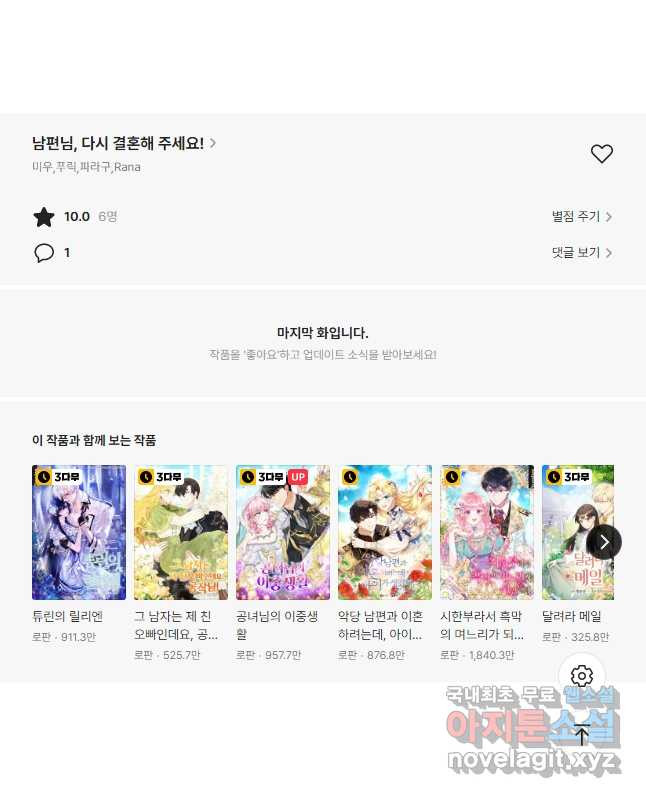This screenshot has height=798, width=646.
Task: Show next recommended titles with arrow
Action: pos(604,542)
